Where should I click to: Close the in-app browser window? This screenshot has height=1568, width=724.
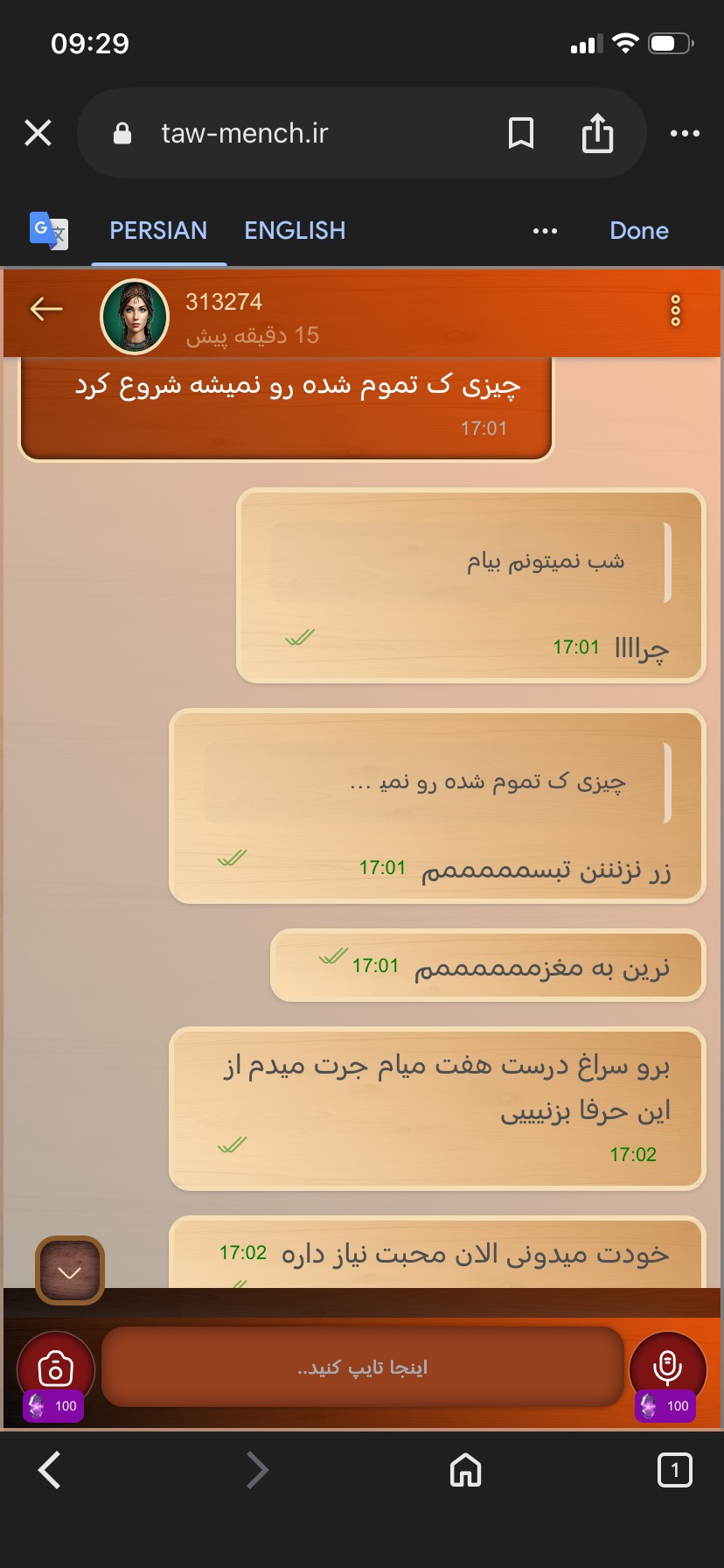click(38, 133)
